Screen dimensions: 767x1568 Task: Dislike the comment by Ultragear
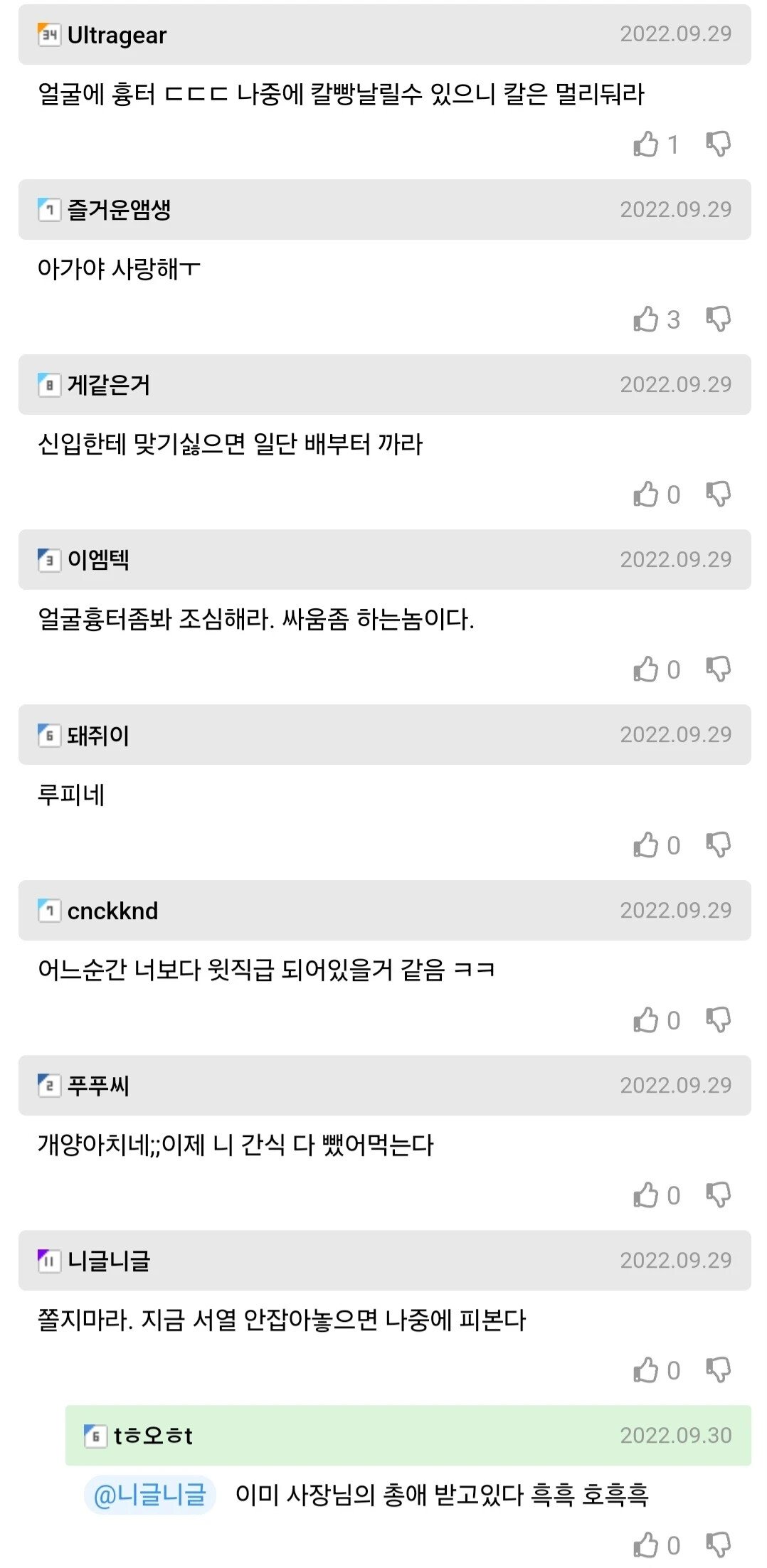(719, 144)
